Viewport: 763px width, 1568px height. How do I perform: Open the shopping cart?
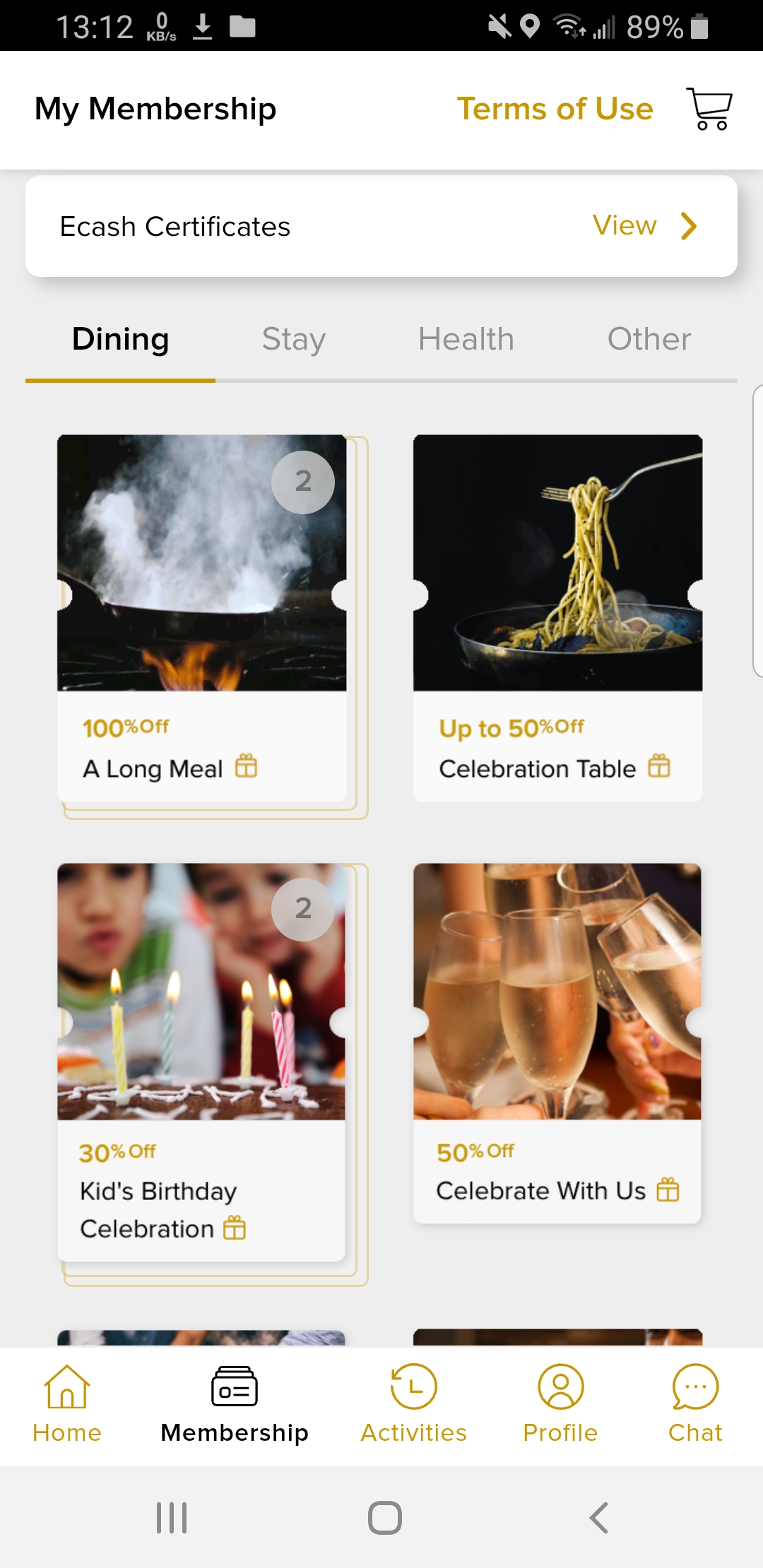(709, 109)
